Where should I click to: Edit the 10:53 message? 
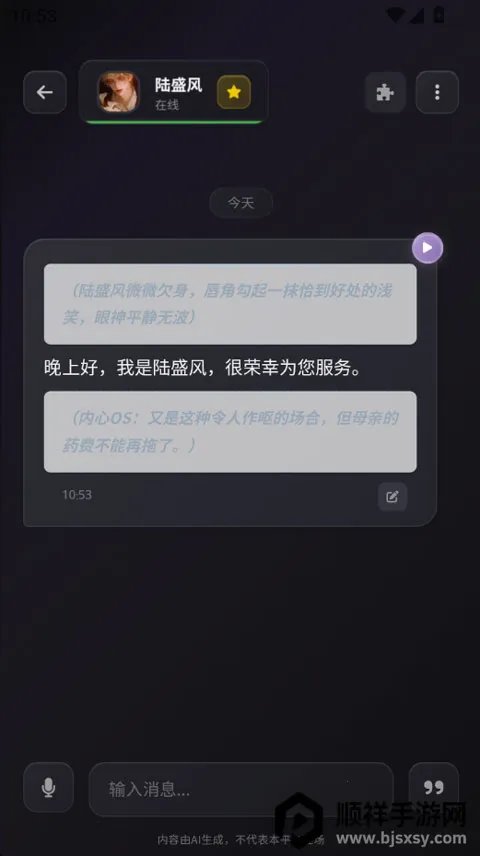point(393,497)
